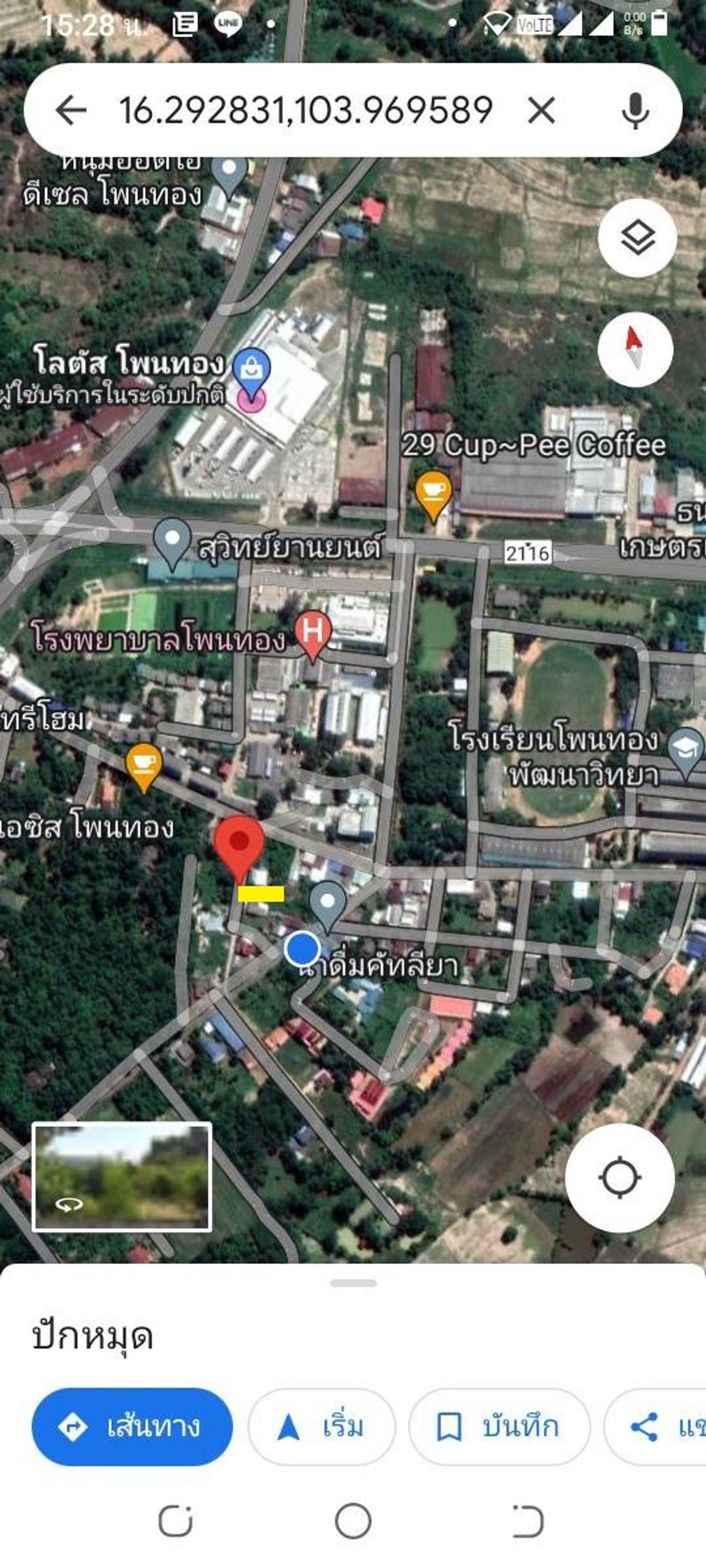Open the recent apps view

coord(175,1520)
